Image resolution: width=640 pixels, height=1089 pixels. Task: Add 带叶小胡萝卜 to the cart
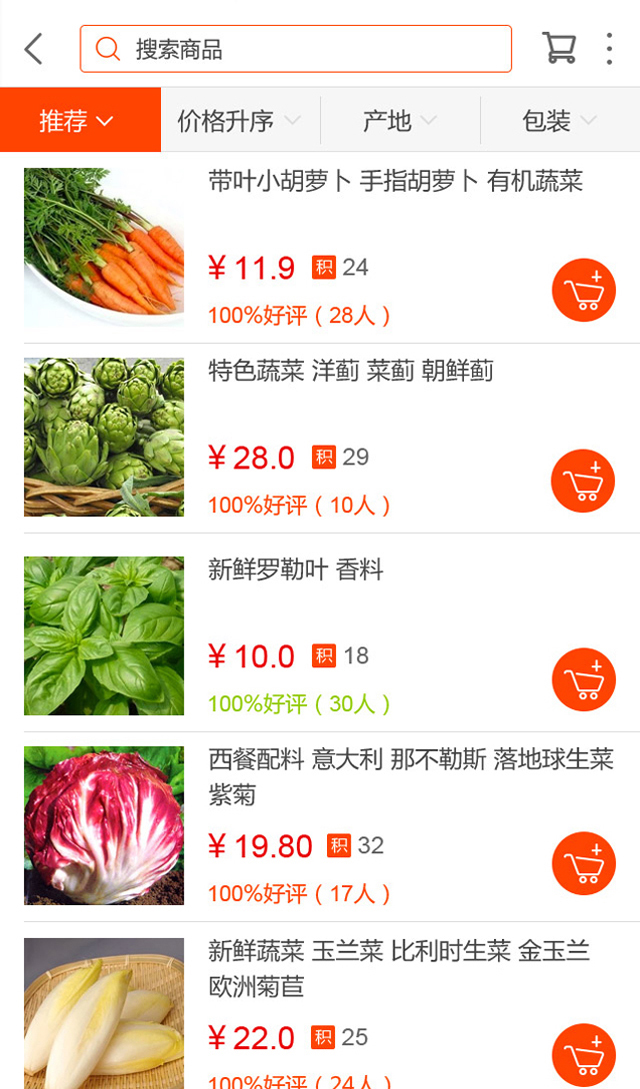tap(583, 290)
